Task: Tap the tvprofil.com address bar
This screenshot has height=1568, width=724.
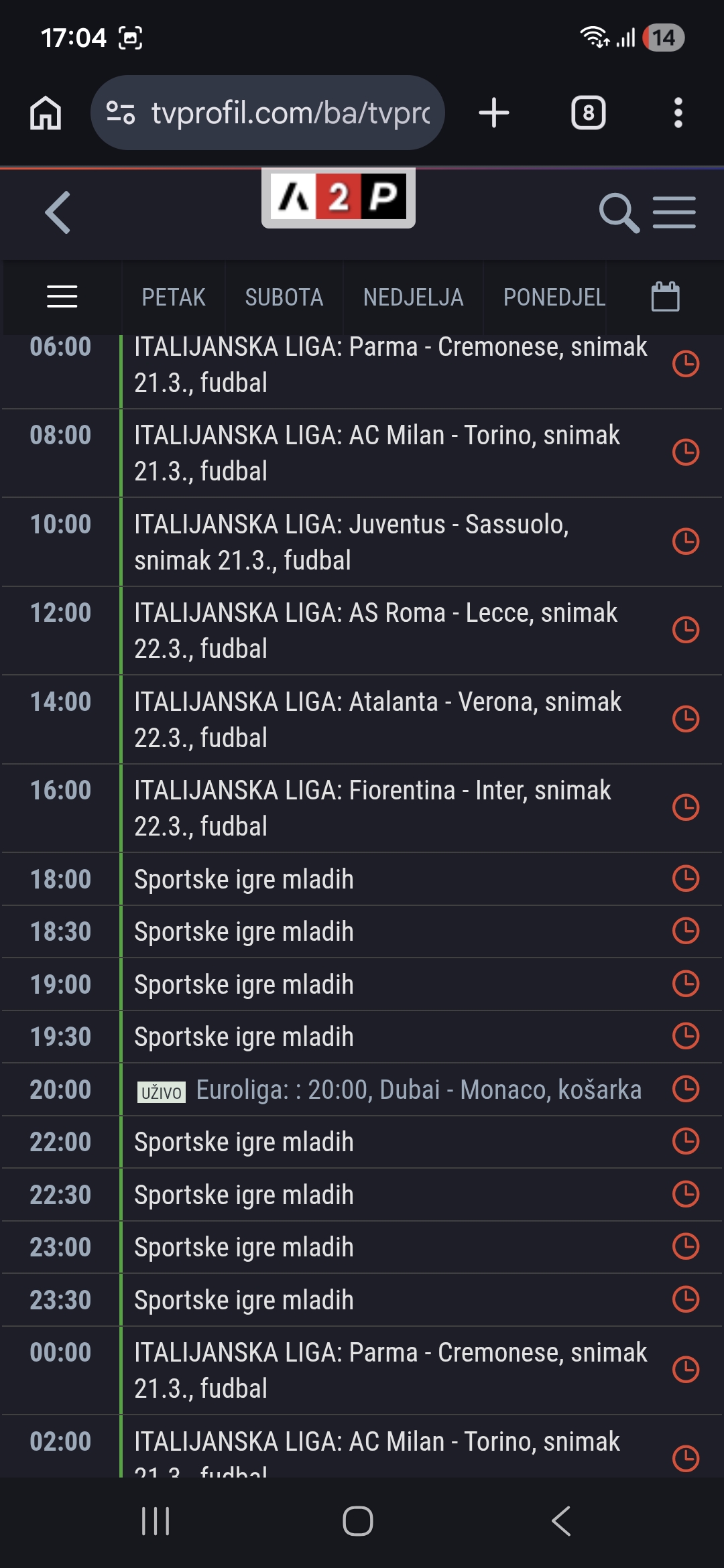Action: (x=267, y=113)
